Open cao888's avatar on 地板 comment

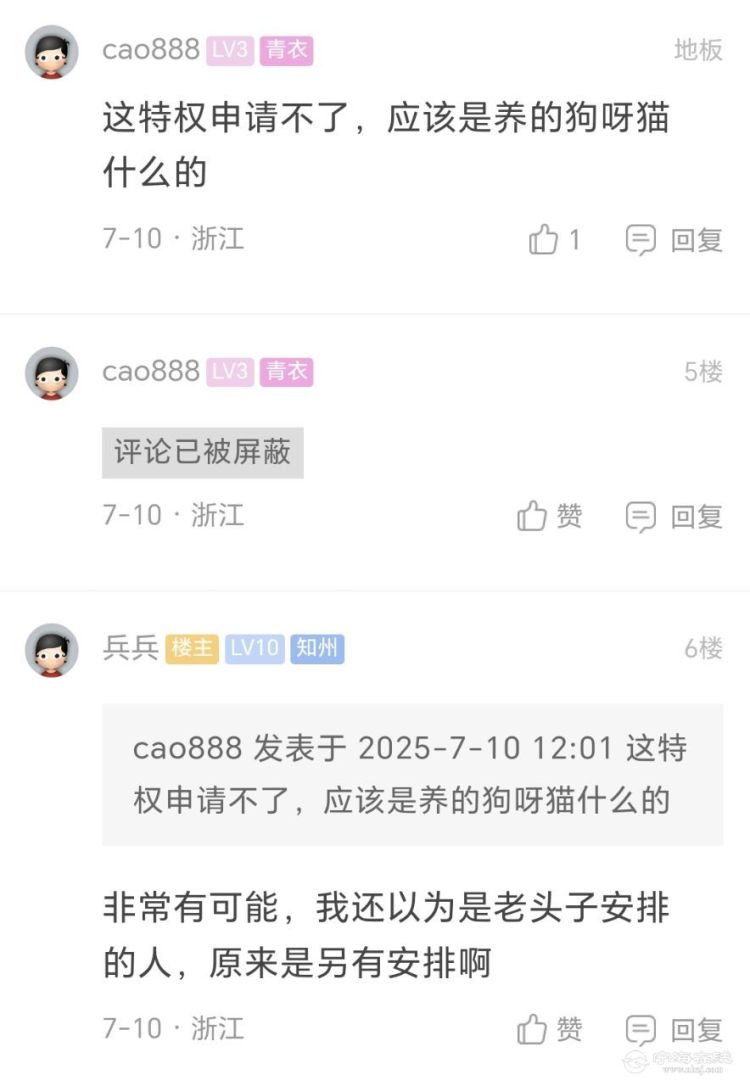click(51, 52)
